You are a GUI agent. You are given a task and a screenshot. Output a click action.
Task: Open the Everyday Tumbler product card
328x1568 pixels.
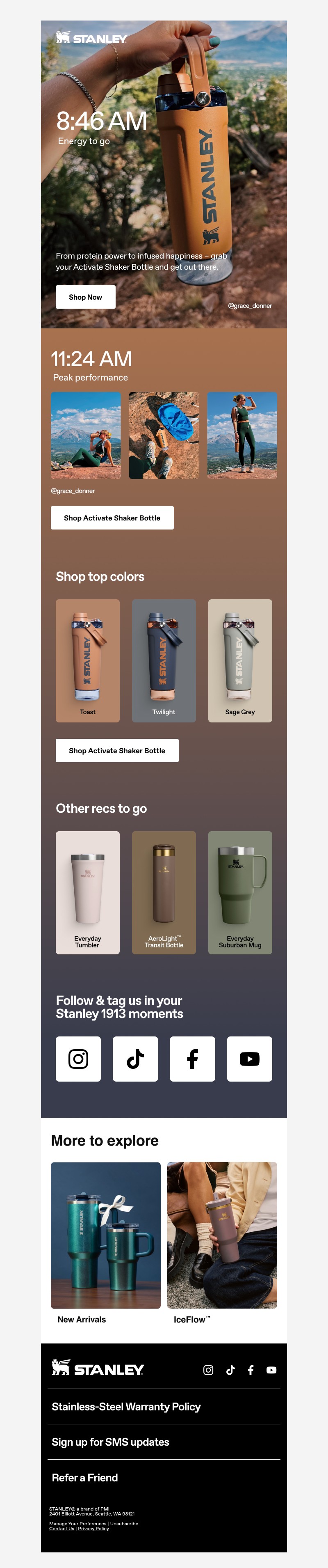(88, 892)
